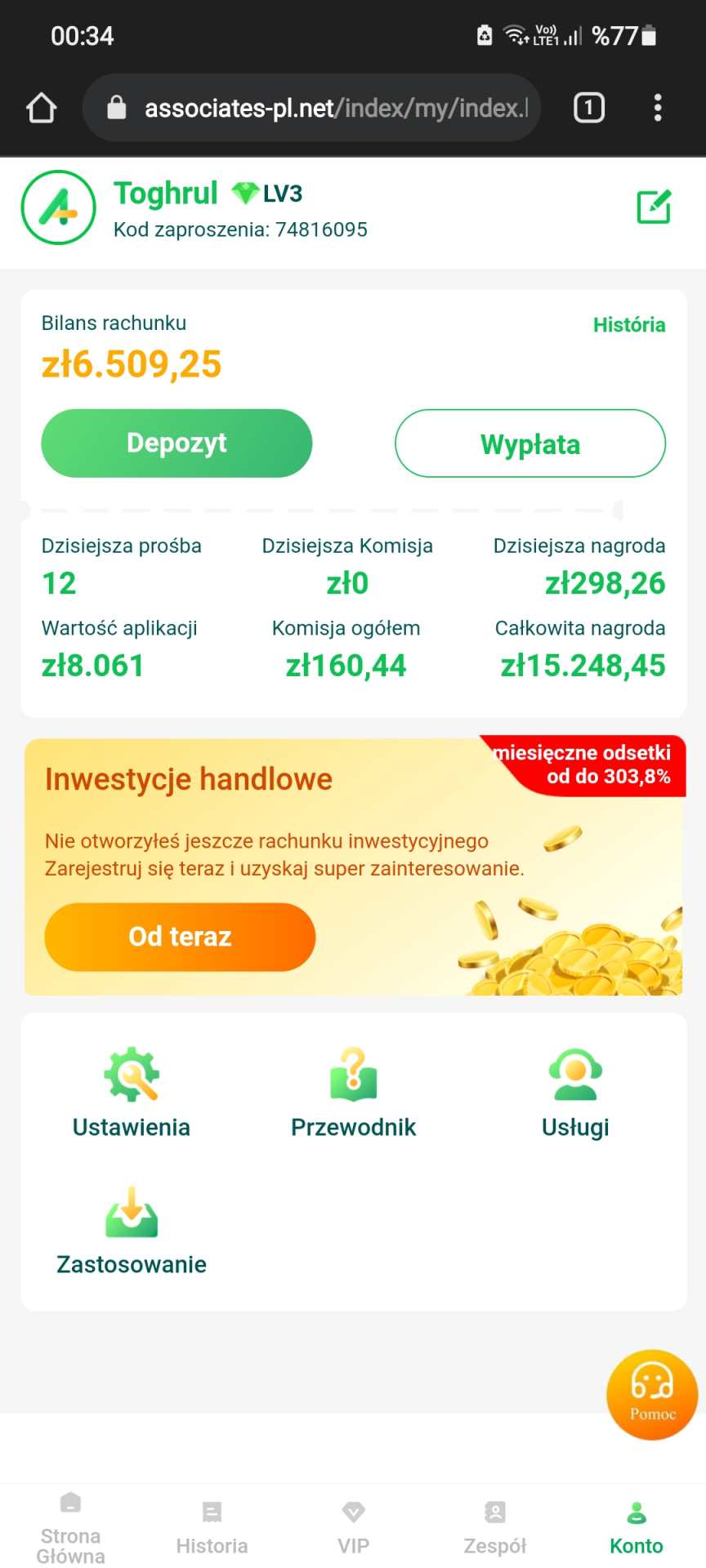Tap the browser home icon
706x1568 pixels.
tap(42, 108)
